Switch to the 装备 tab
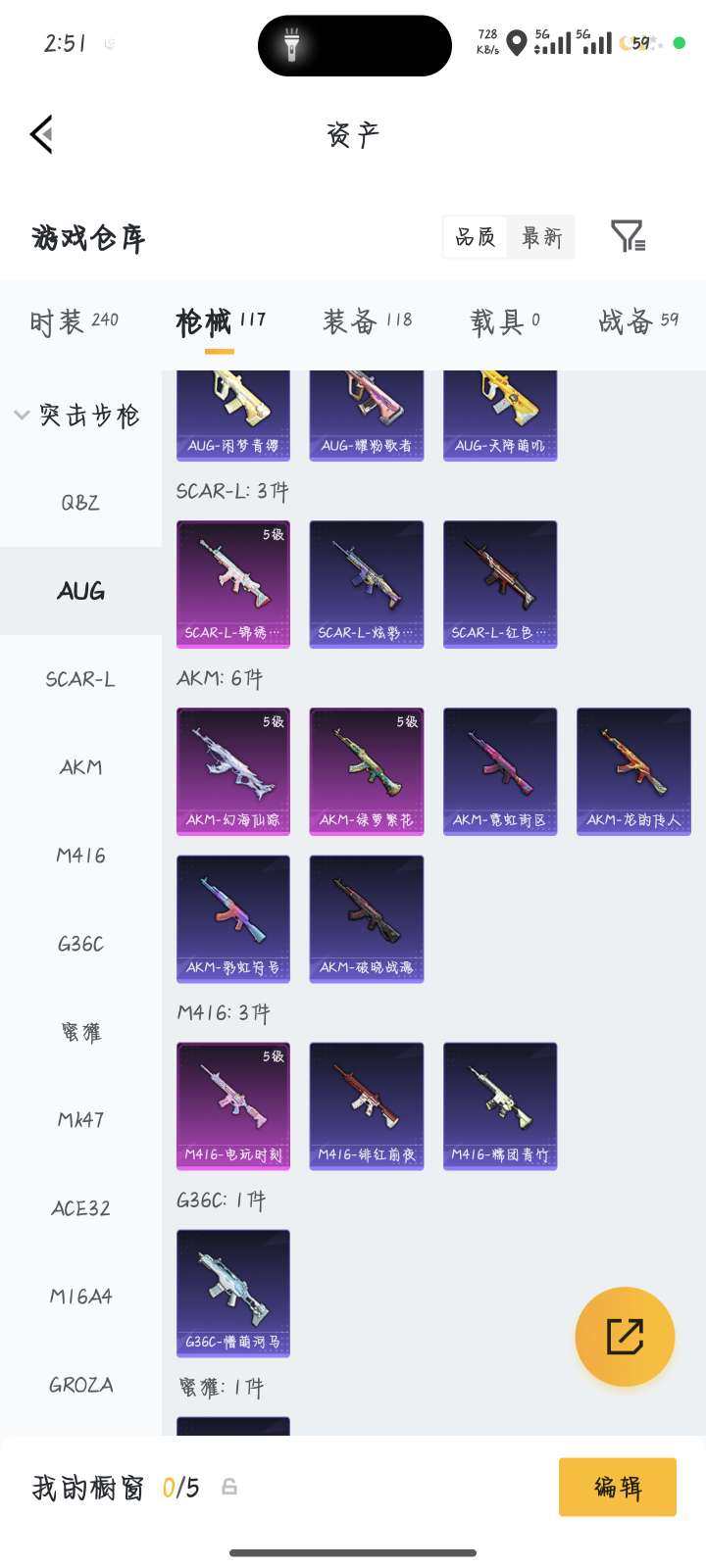 coord(367,320)
